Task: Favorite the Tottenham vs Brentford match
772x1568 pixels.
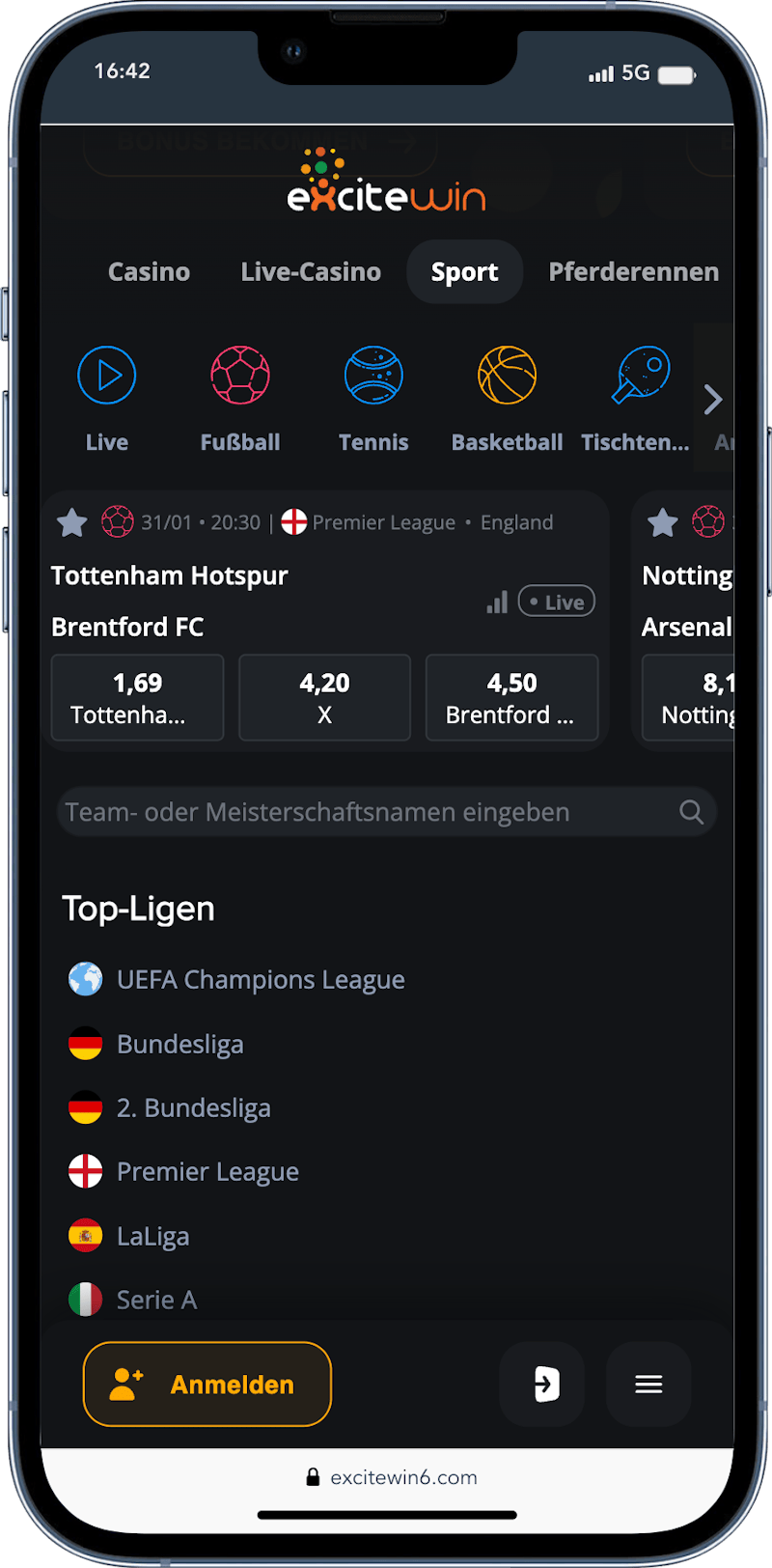Action: pos(72,523)
